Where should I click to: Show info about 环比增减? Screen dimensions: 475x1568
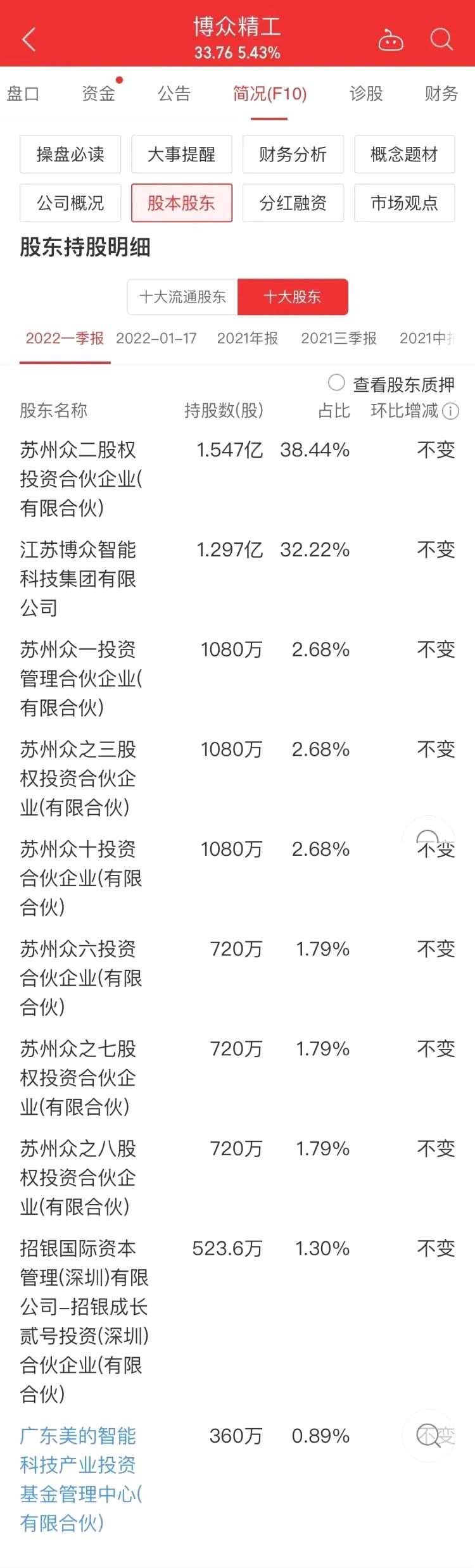450,411
